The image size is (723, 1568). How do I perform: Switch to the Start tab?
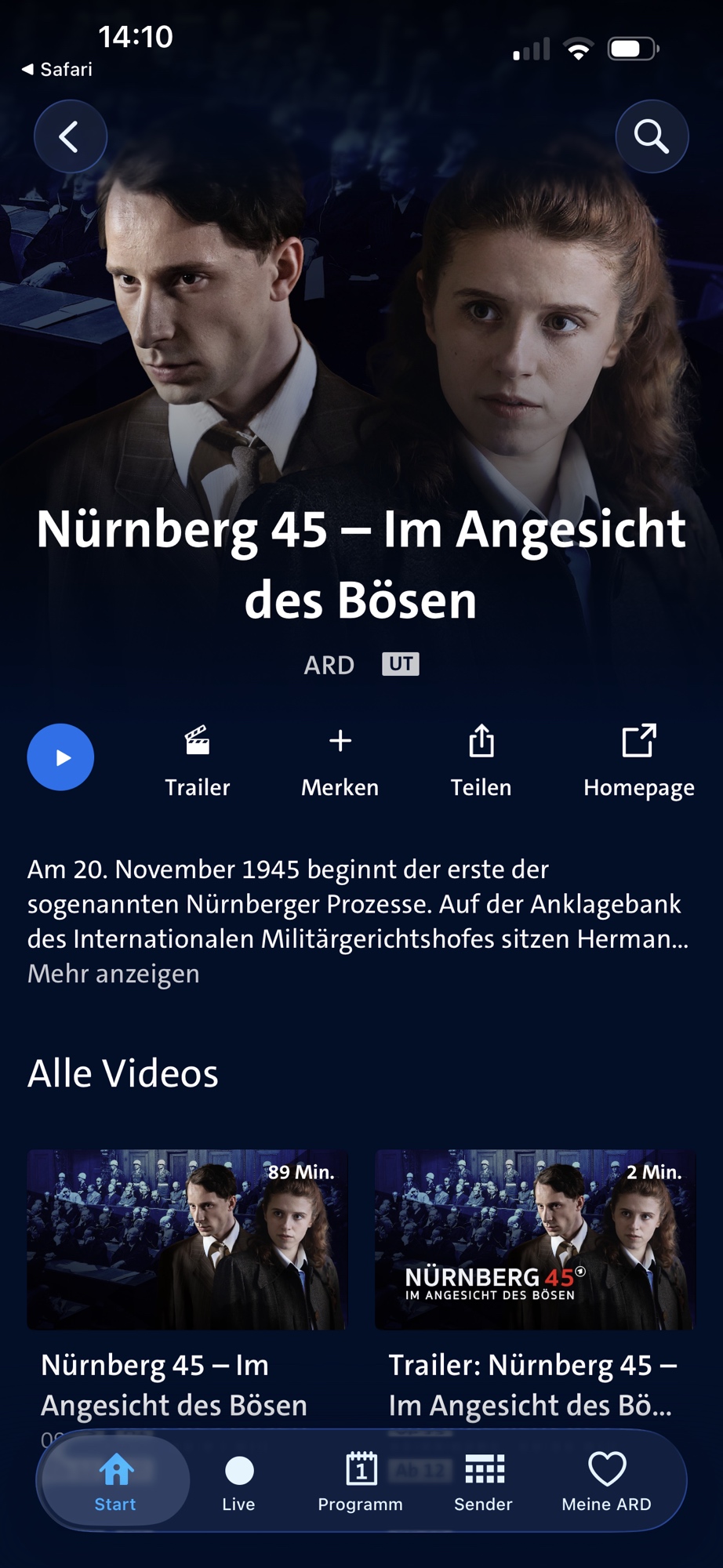click(115, 1481)
